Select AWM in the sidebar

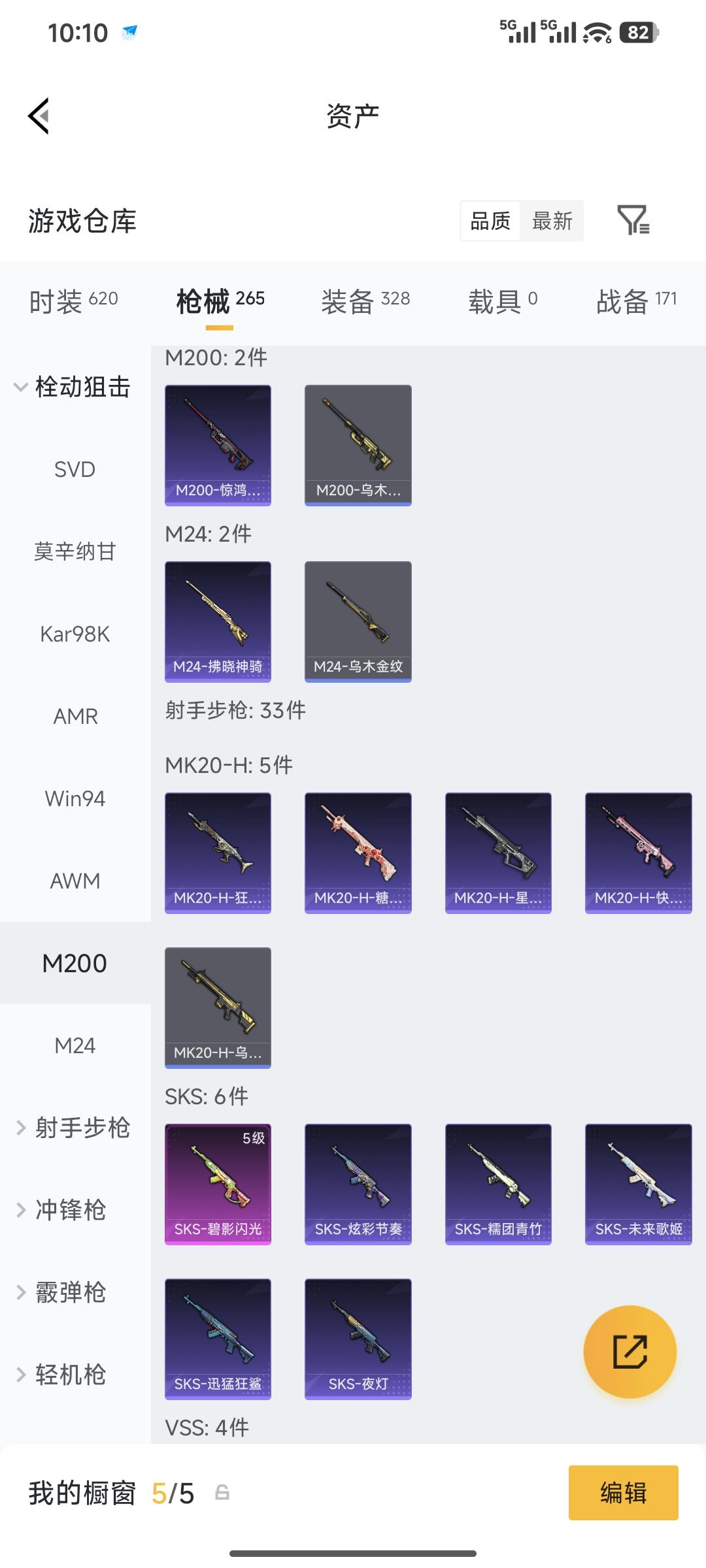[75, 881]
